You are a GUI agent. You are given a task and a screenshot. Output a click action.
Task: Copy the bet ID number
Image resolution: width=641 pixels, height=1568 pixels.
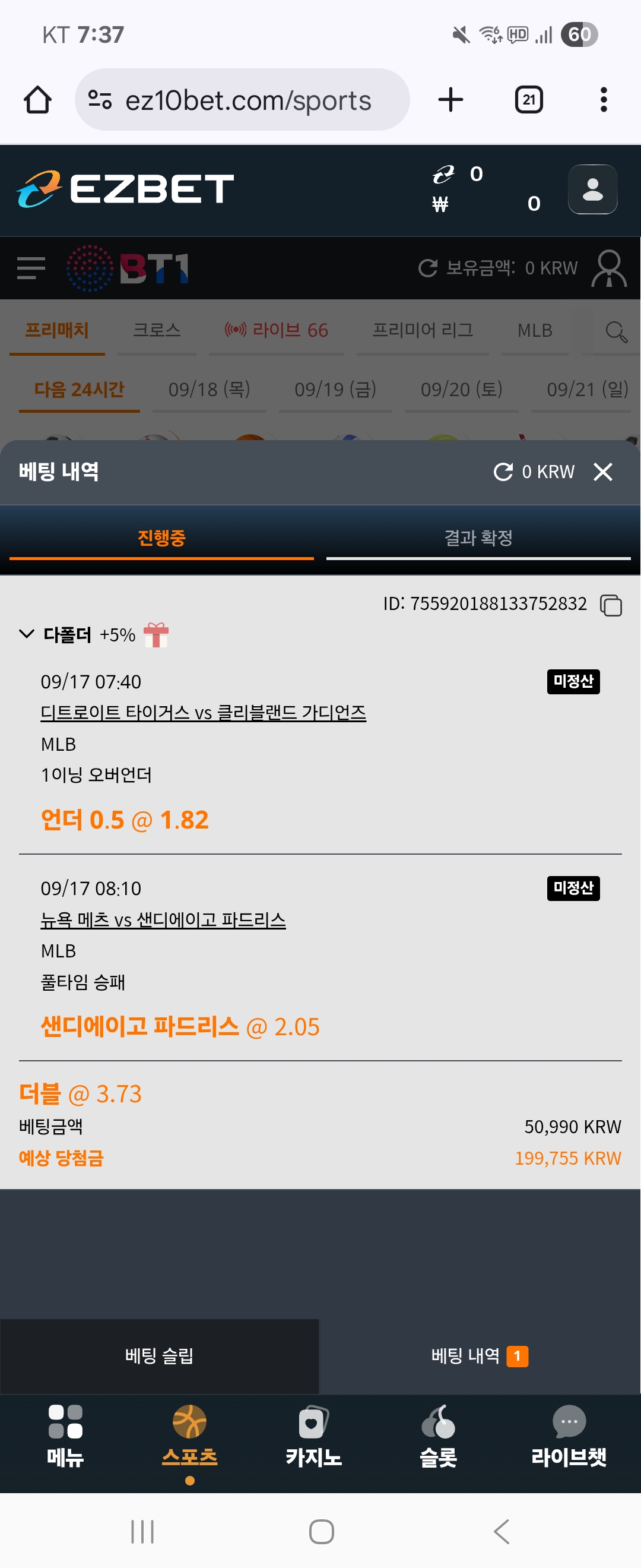coord(611,605)
